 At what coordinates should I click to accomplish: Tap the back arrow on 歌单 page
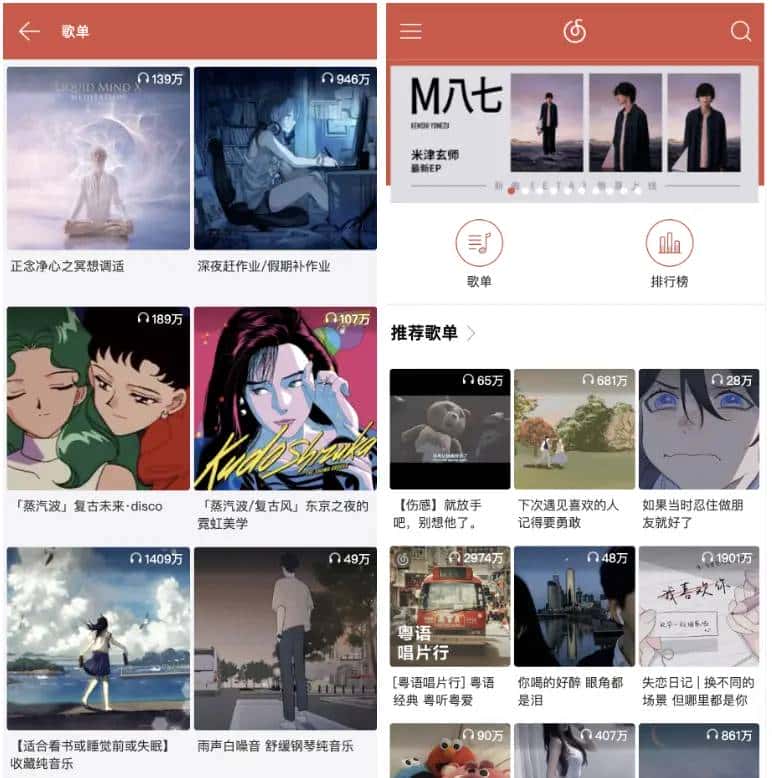[x=29, y=31]
